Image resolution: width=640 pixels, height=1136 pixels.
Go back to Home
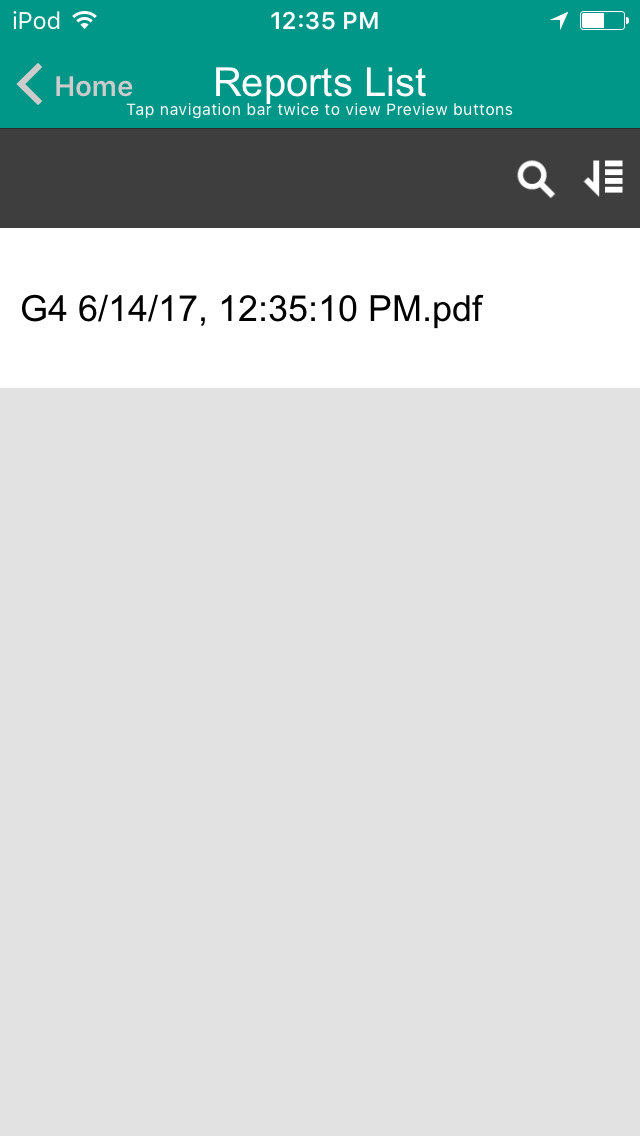coord(75,85)
